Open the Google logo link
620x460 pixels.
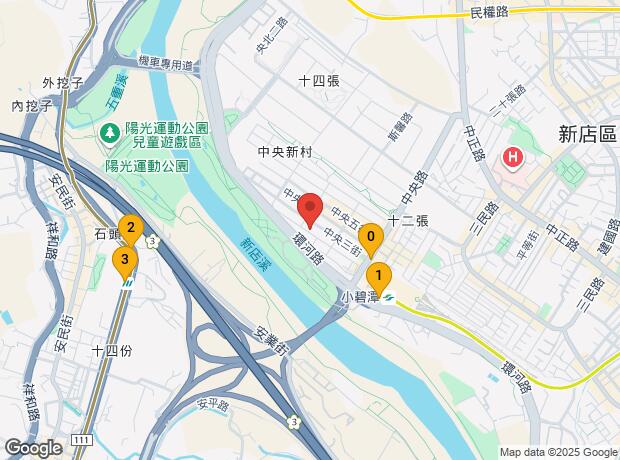33,448
